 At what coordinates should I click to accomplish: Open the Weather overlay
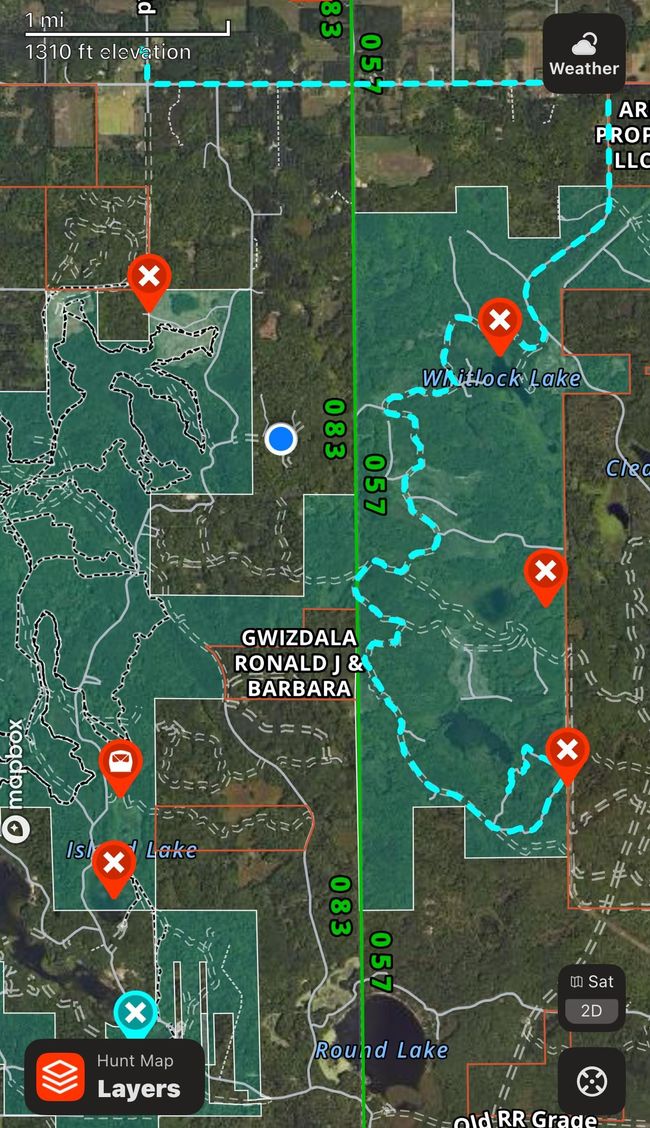584,54
